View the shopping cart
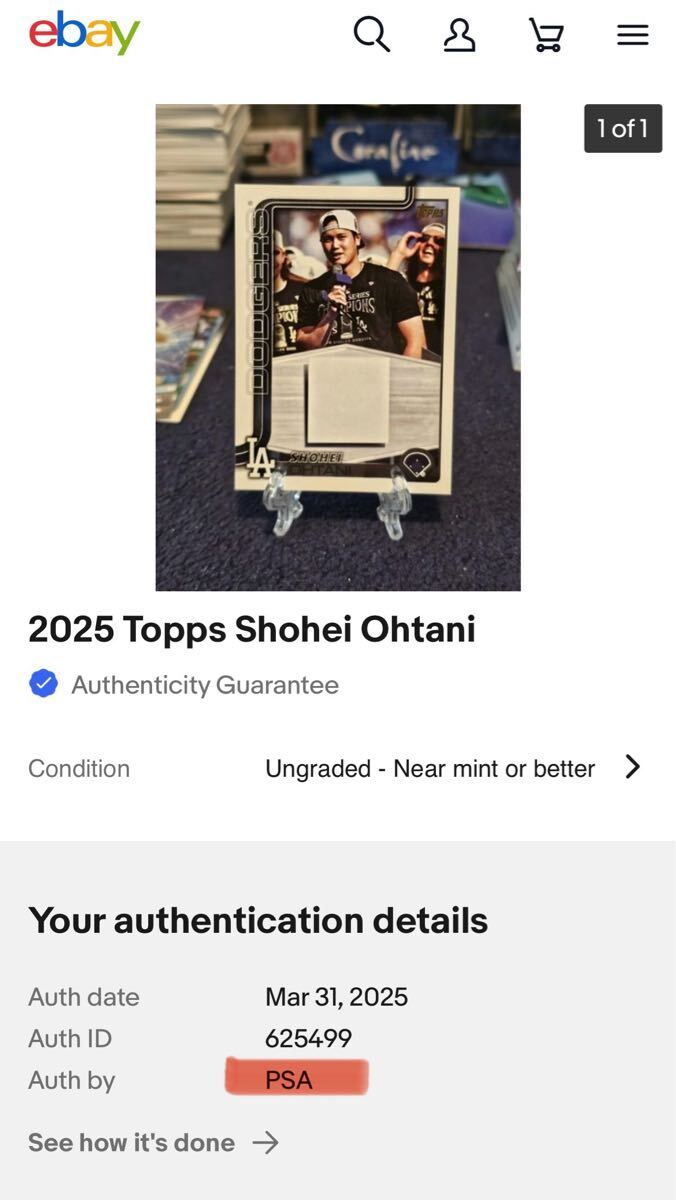This screenshot has width=676, height=1200. click(546, 36)
